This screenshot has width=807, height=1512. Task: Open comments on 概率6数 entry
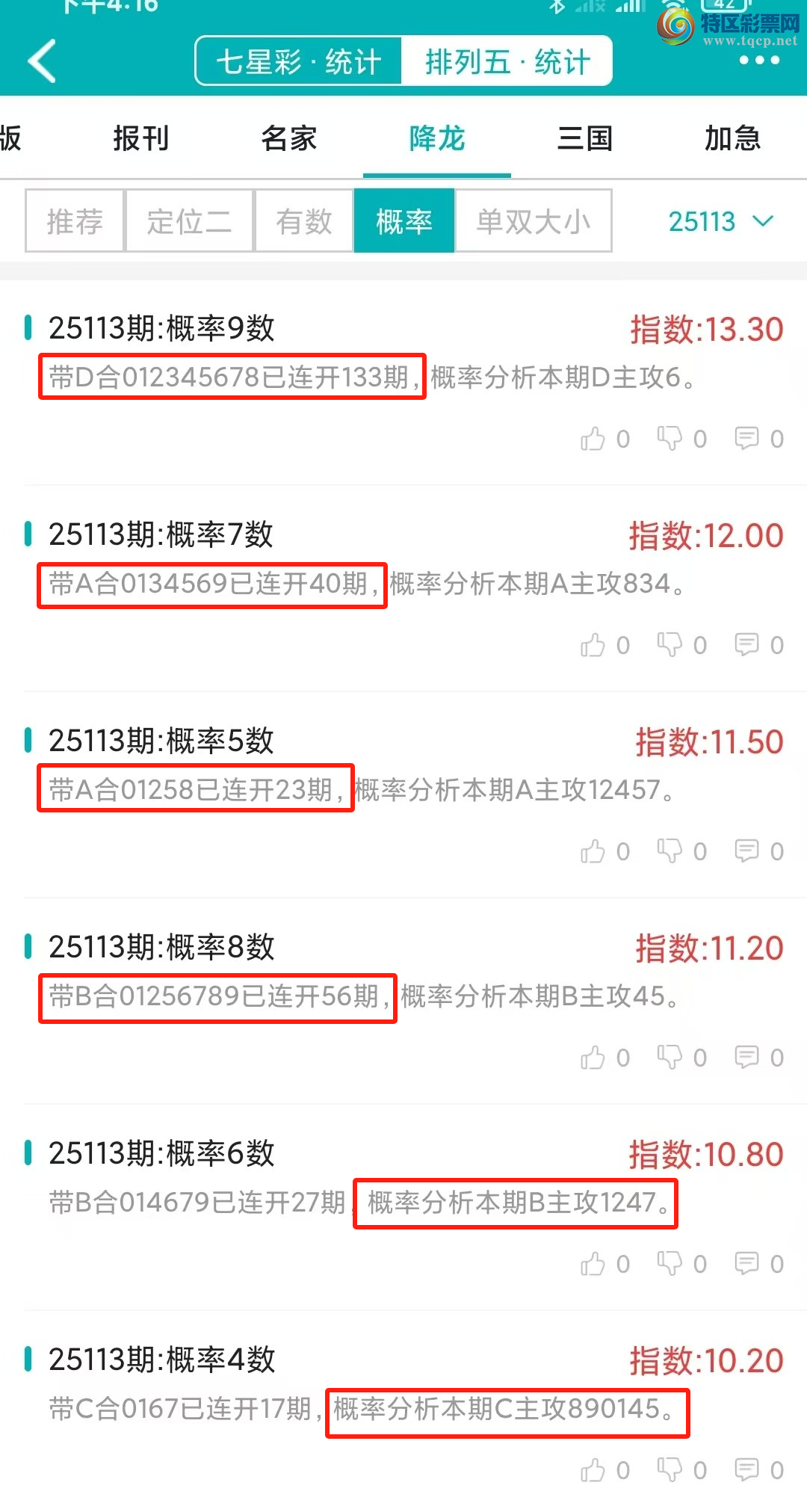tap(746, 1263)
